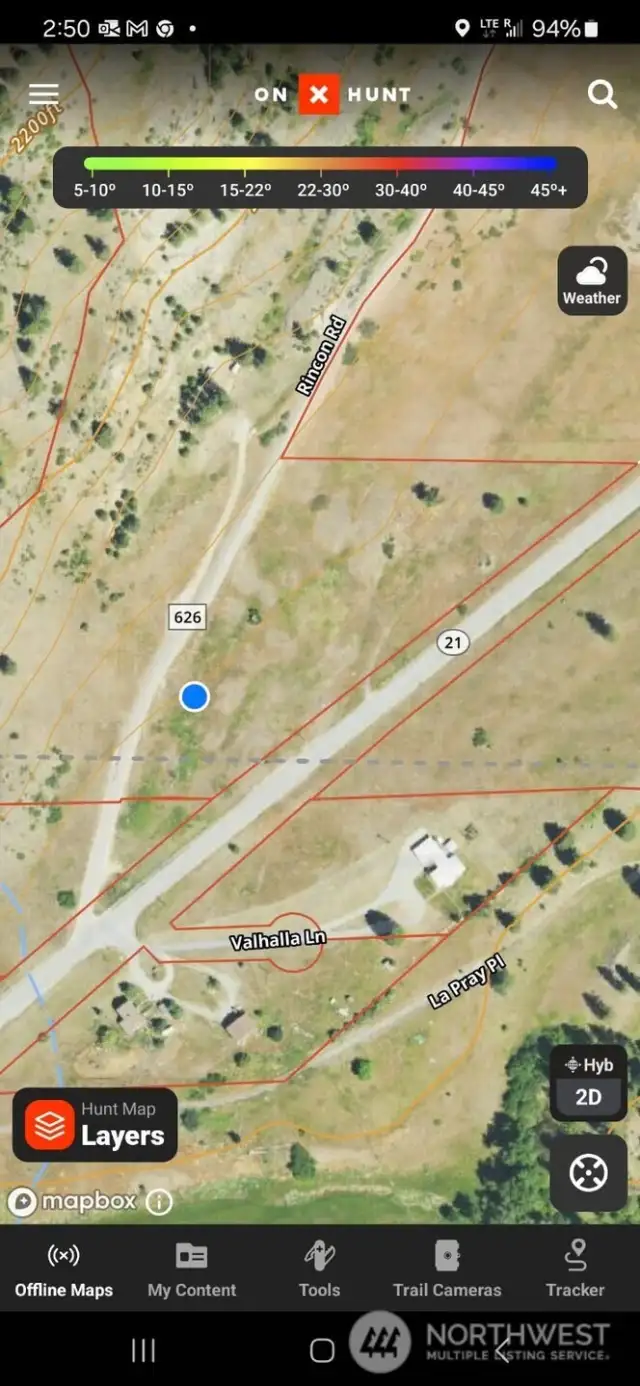Switch to the My Content tab
Viewport: 640px width, 1386px height.
pyautogui.click(x=192, y=1269)
